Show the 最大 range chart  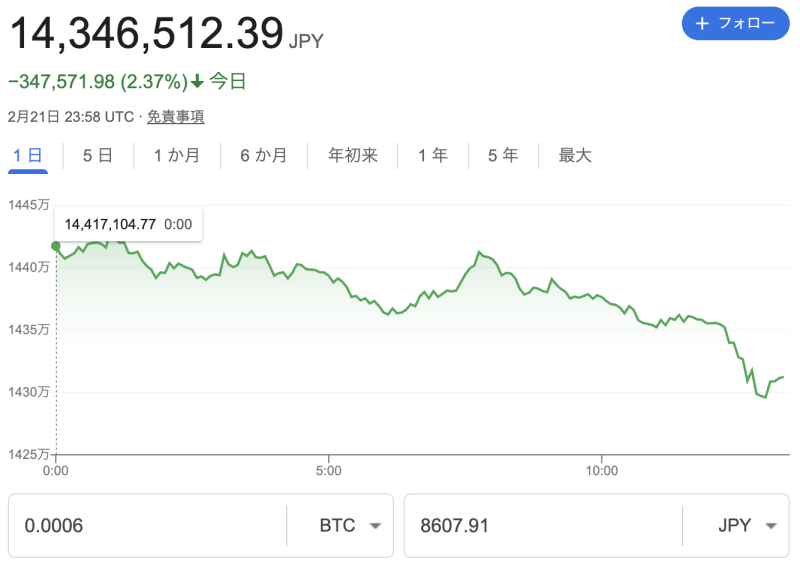point(575,156)
